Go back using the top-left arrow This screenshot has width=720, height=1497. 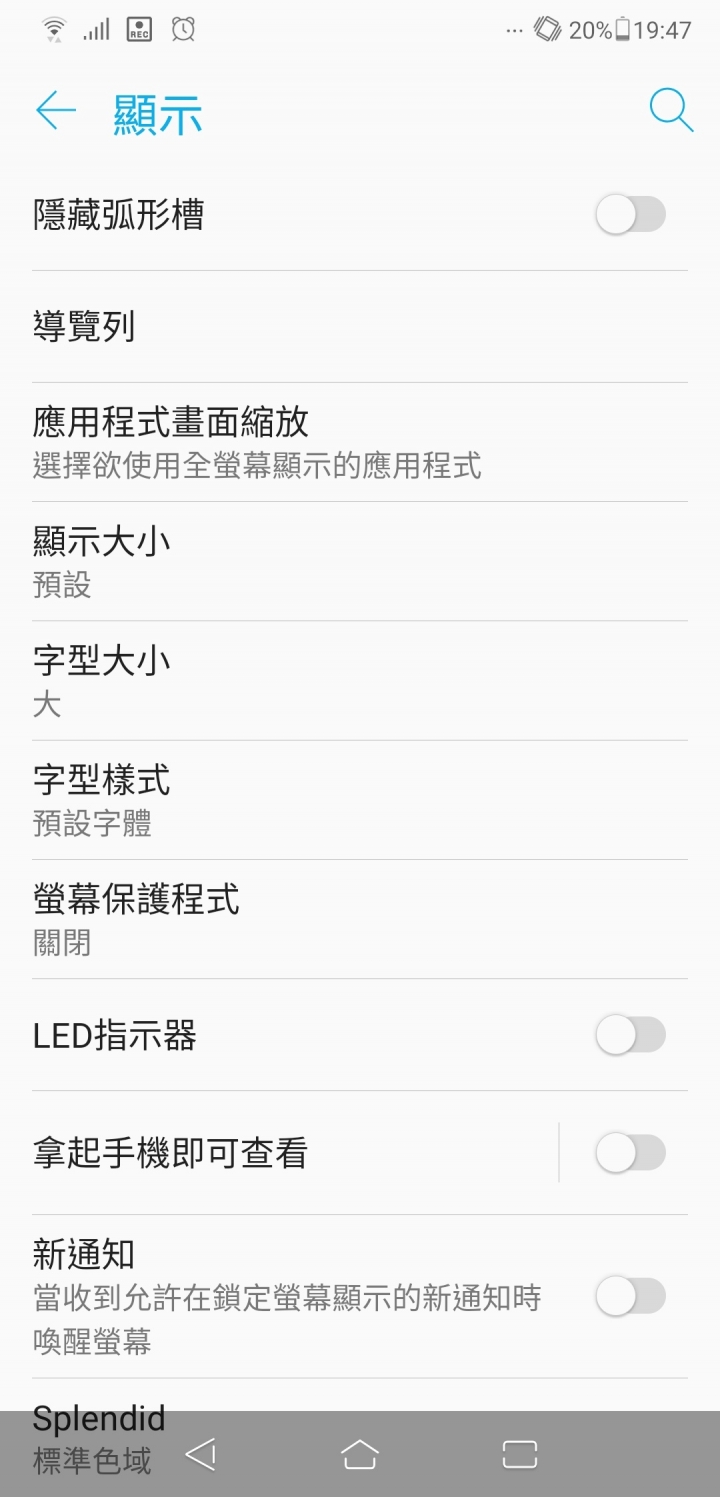pyautogui.click(x=56, y=110)
